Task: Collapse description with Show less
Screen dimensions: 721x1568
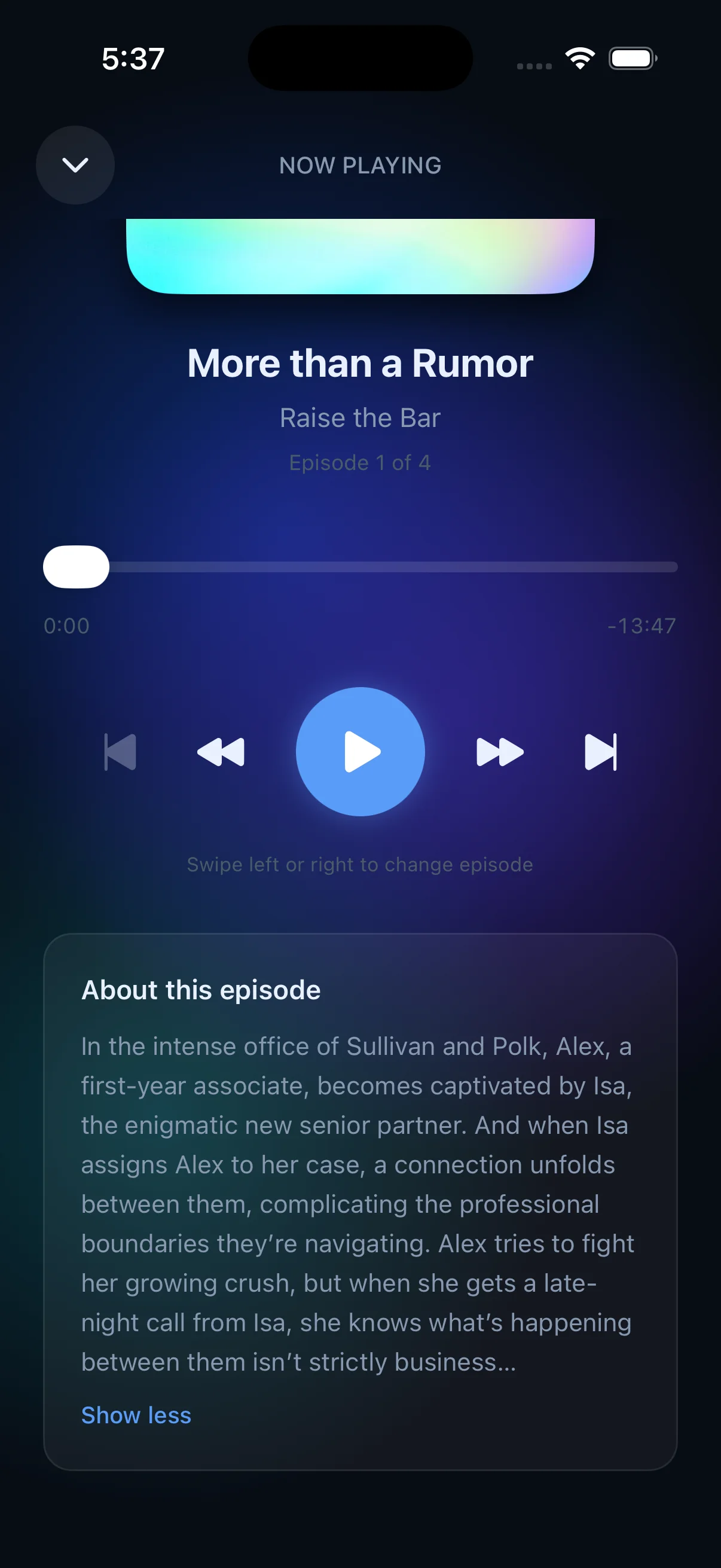Action: (x=136, y=1416)
